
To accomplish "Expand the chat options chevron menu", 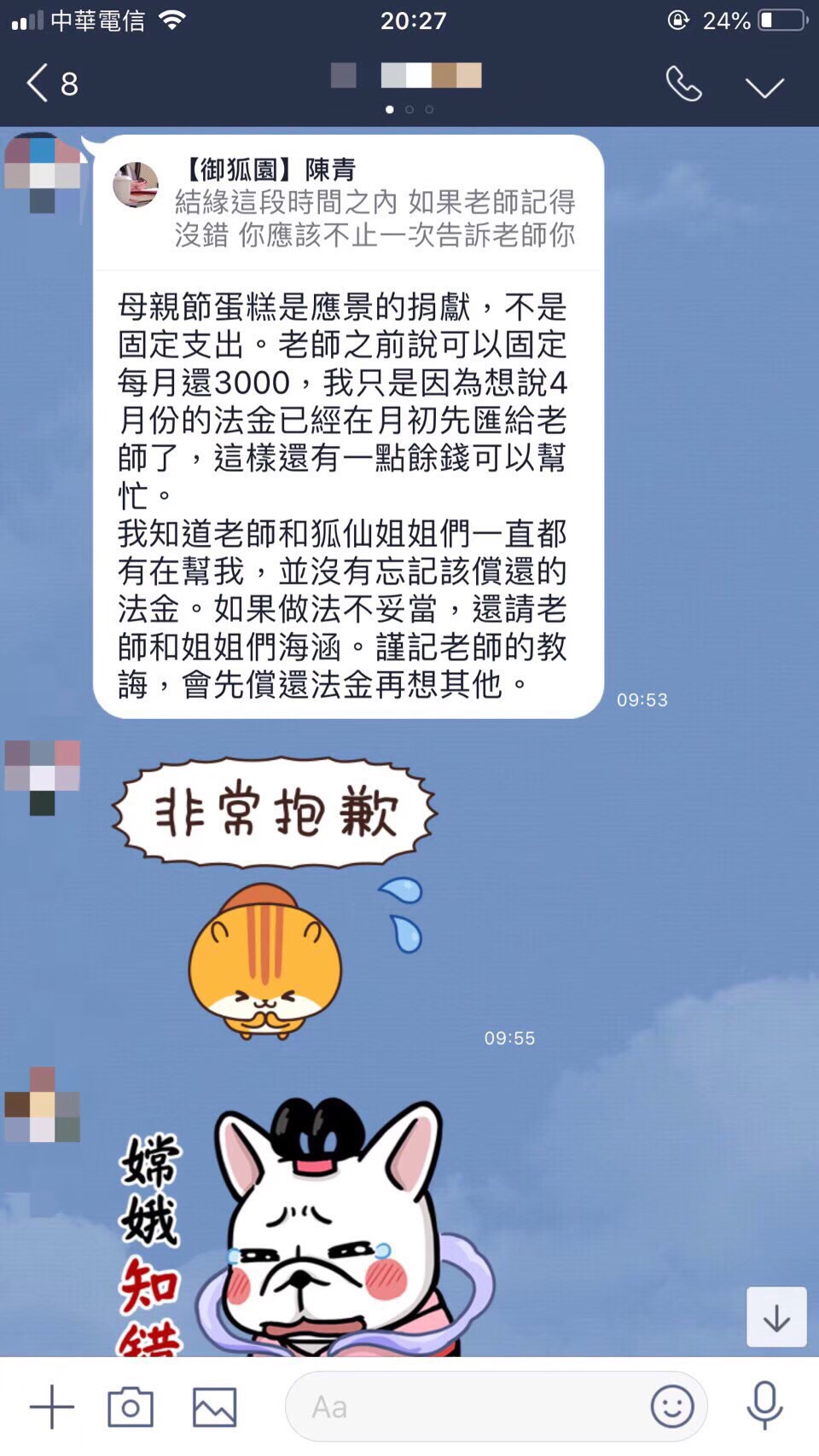I will (764, 87).
